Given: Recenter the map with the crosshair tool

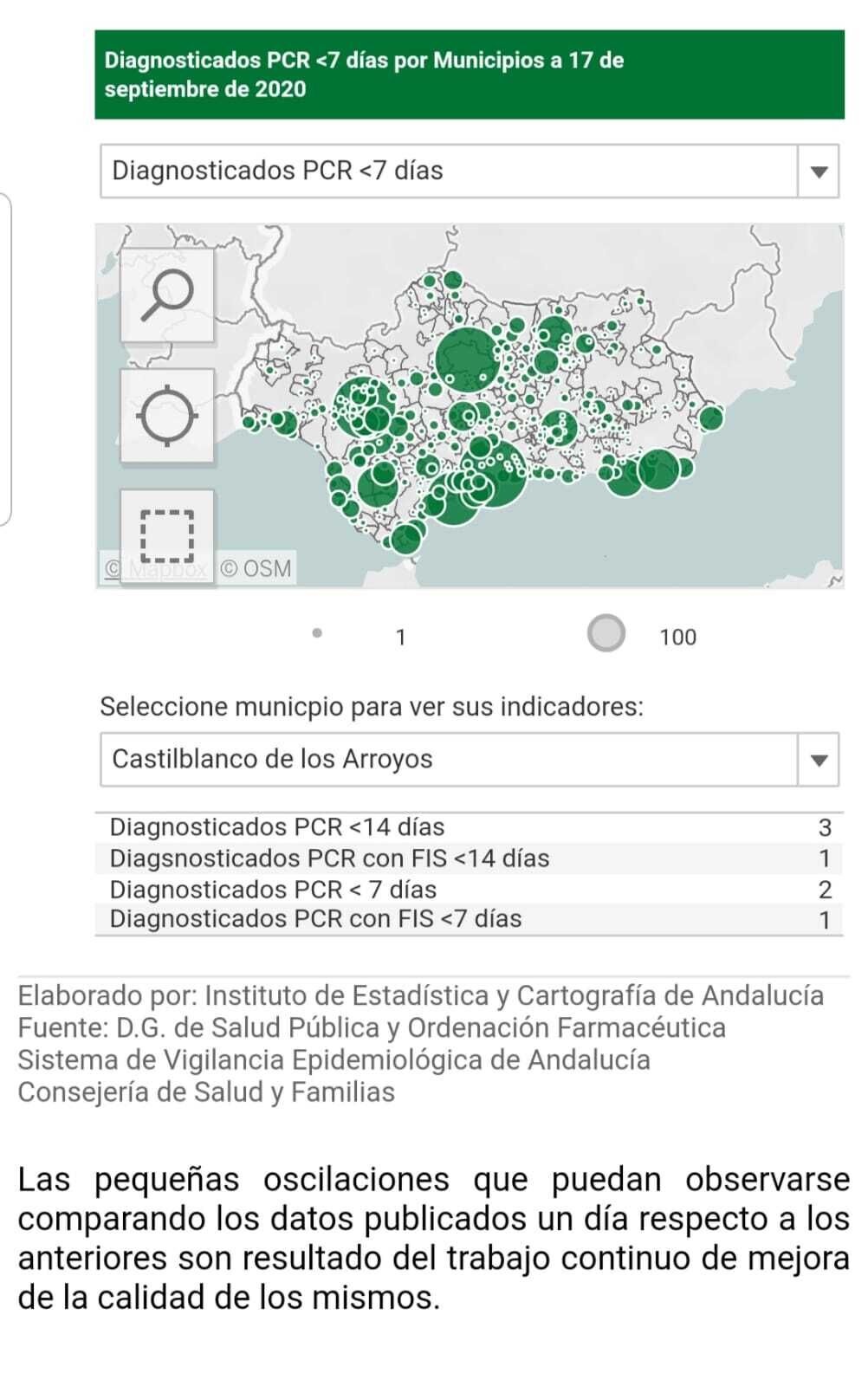Looking at the screenshot, I should pos(166,417).
